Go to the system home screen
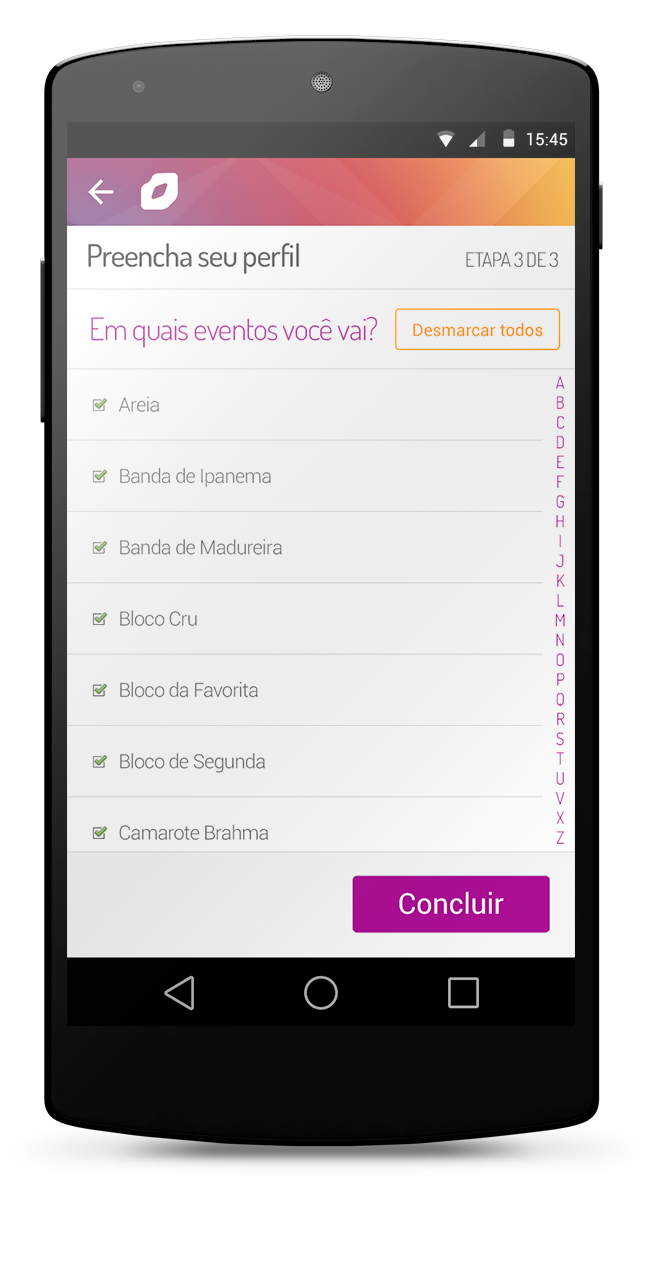The width and height of the screenshot is (649, 1281). coord(321,993)
